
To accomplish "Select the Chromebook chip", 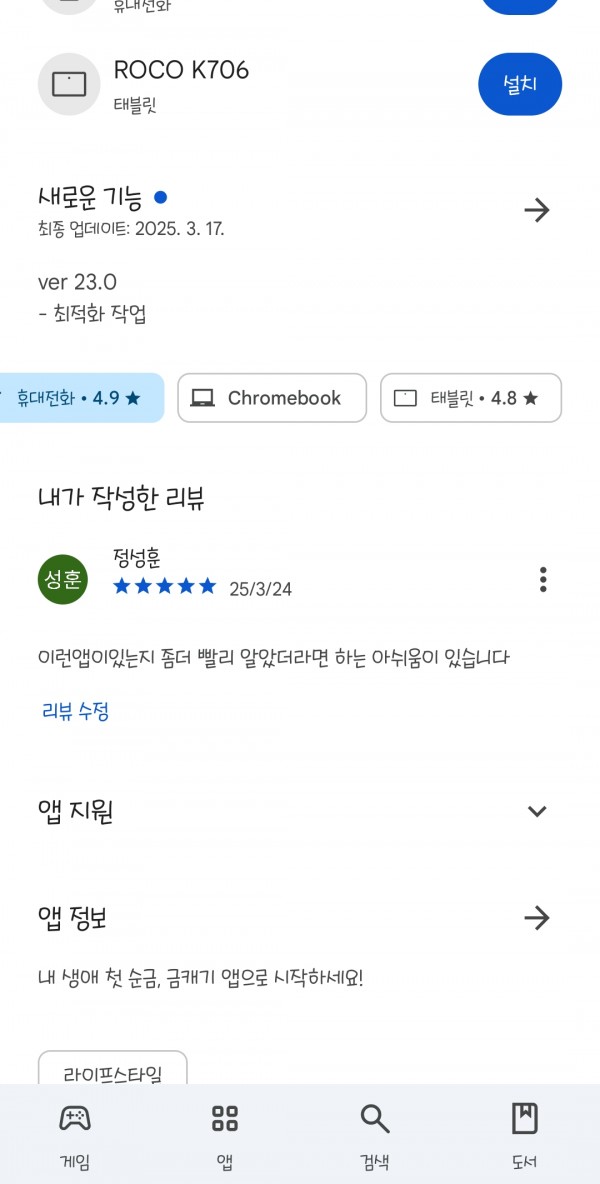I will pyautogui.click(x=272, y=398).
